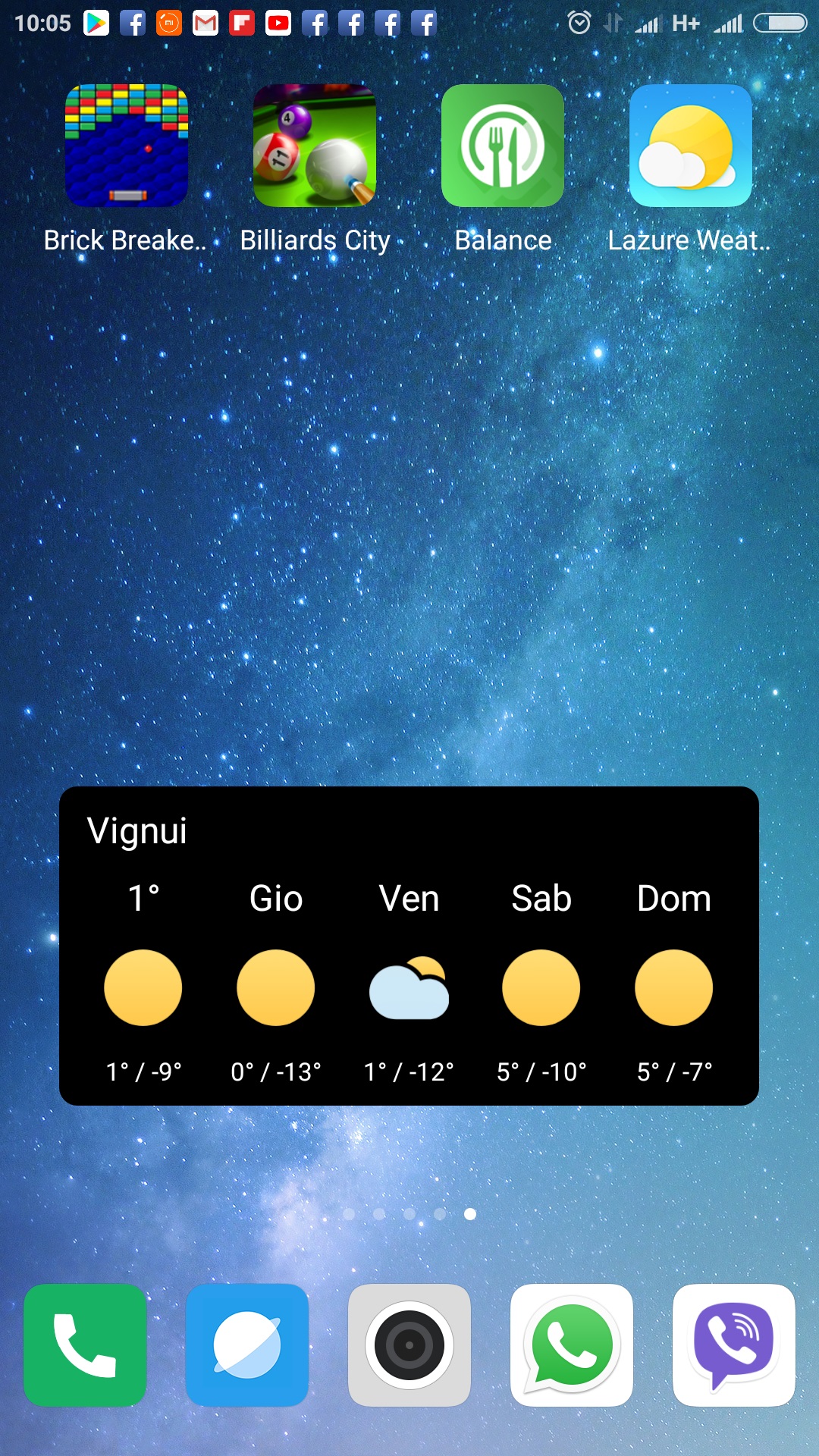Open Lazure Weather app
This screenshot has width=819, height=1456.
point(690,146)
